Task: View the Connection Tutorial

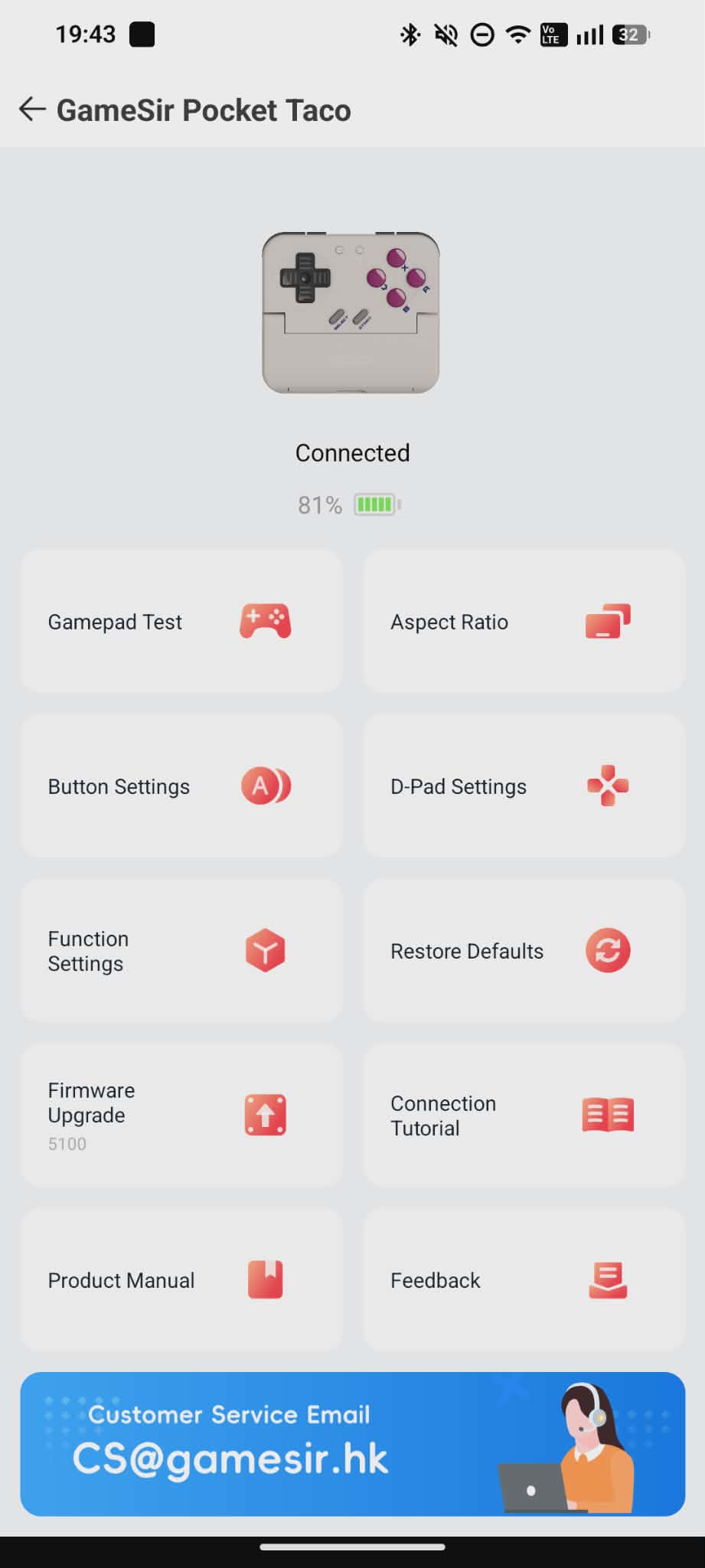Action: point(524,1115)
